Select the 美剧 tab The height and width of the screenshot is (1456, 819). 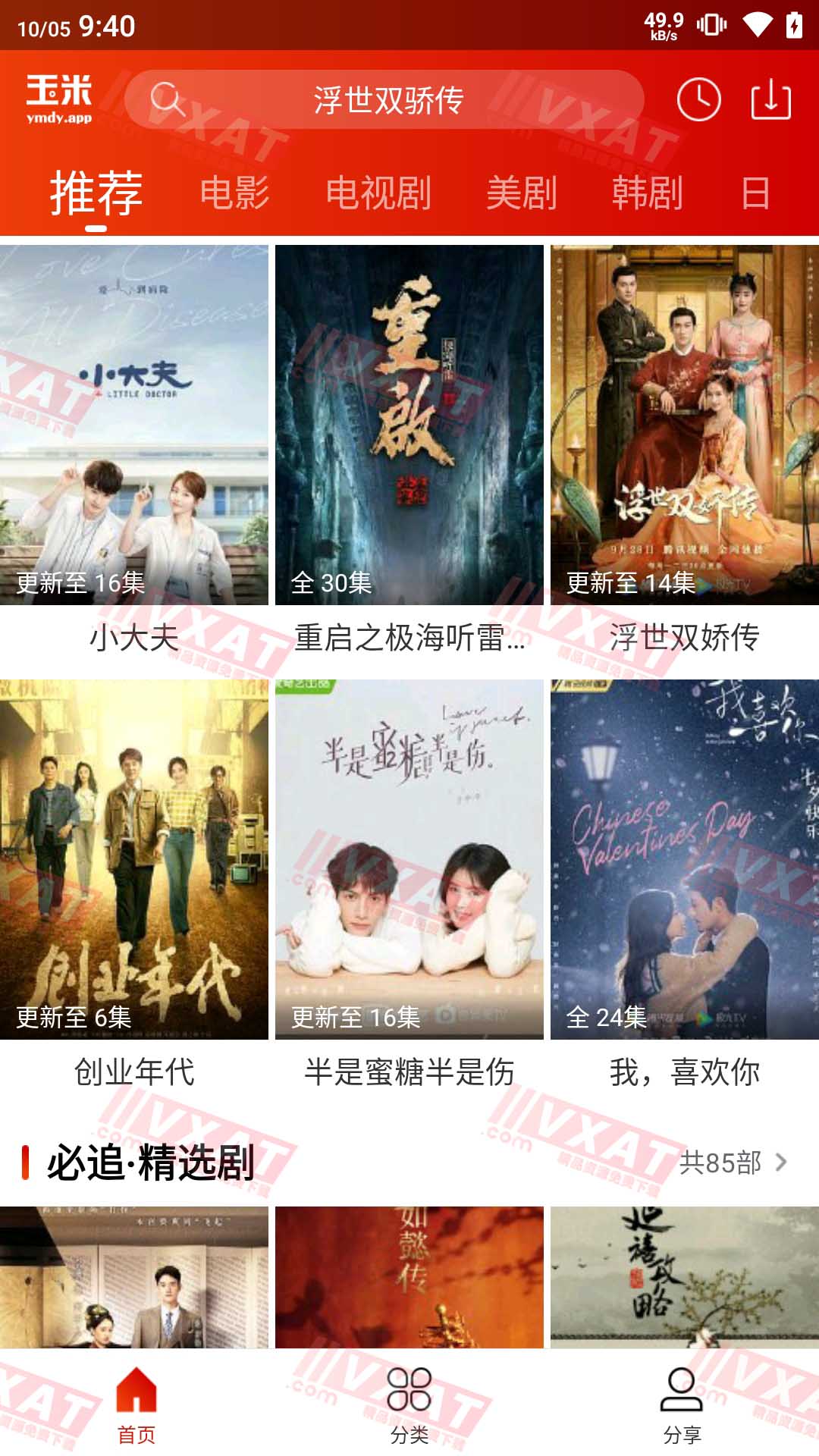tap(522, 193)
